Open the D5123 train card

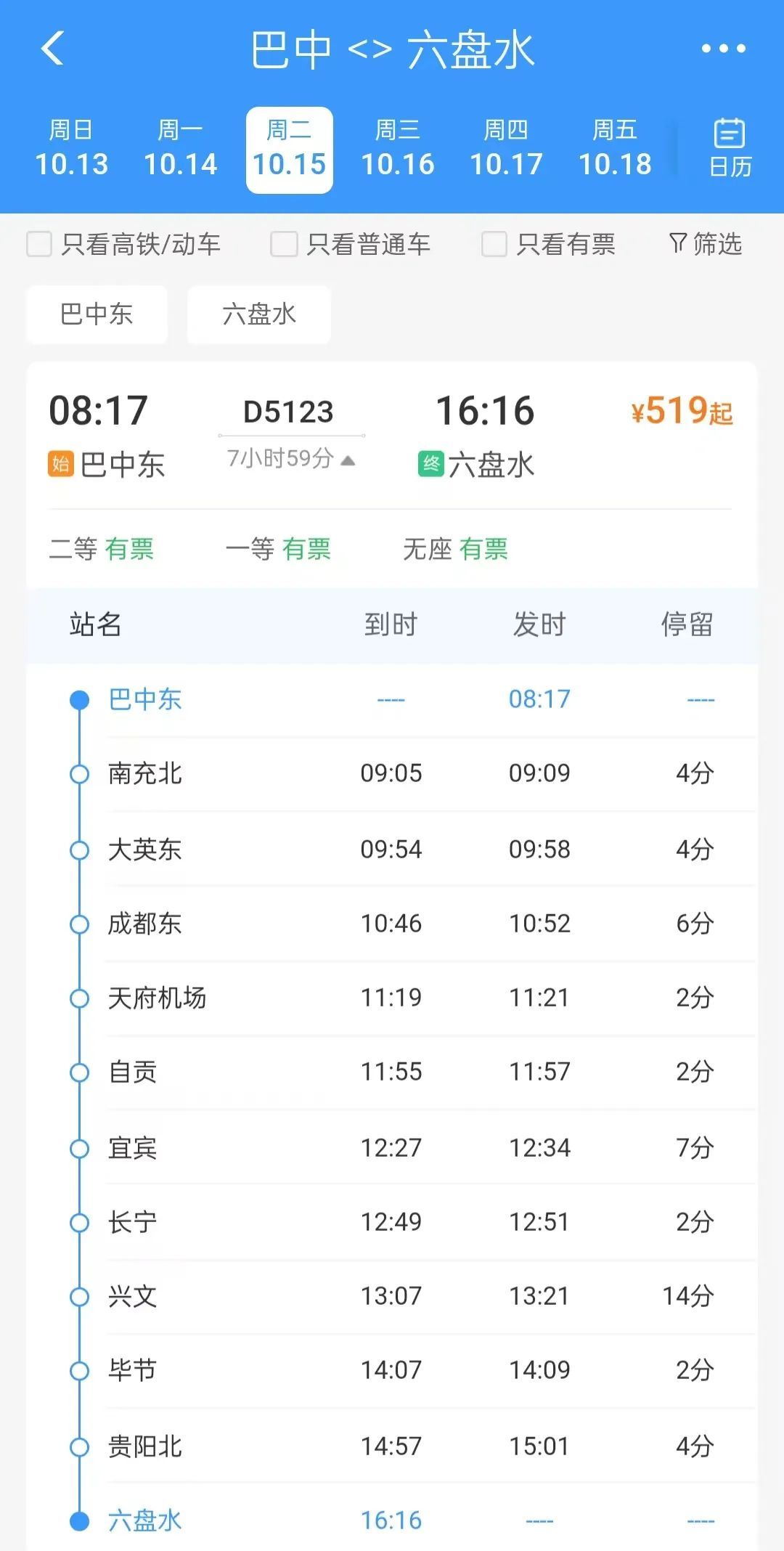pos(392,436)
